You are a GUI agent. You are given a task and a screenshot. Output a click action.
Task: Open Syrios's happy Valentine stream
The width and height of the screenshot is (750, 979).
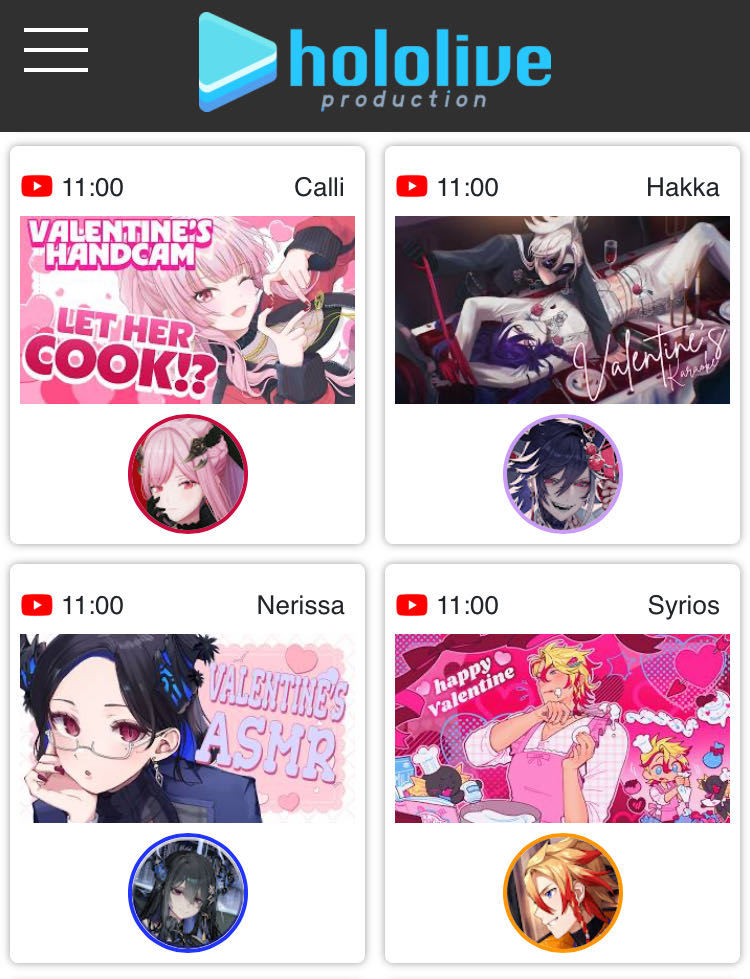click(x=562, y=727)
